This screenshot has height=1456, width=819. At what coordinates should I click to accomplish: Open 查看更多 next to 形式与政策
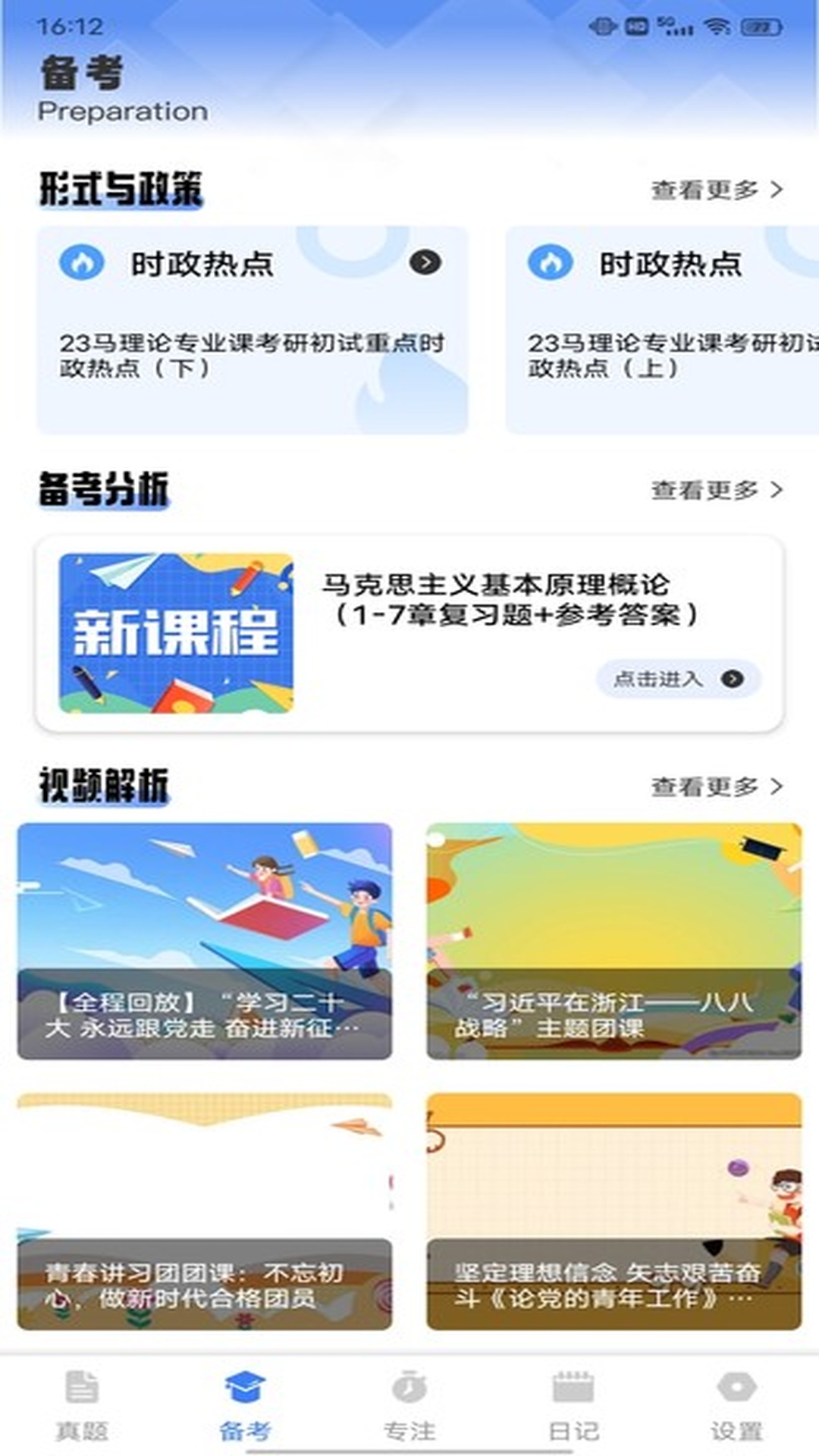coord(716,190)
